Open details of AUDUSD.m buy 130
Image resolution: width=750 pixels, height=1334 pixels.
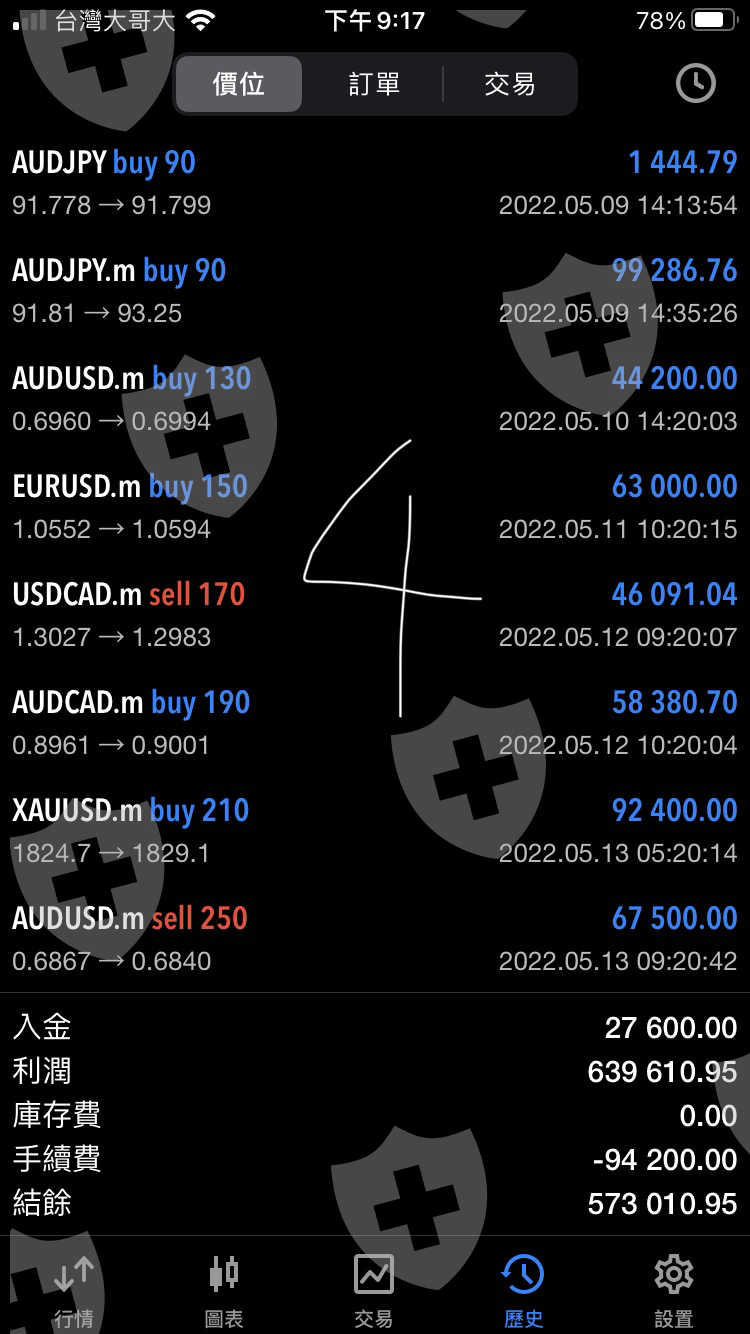click(x=374, y=399)
